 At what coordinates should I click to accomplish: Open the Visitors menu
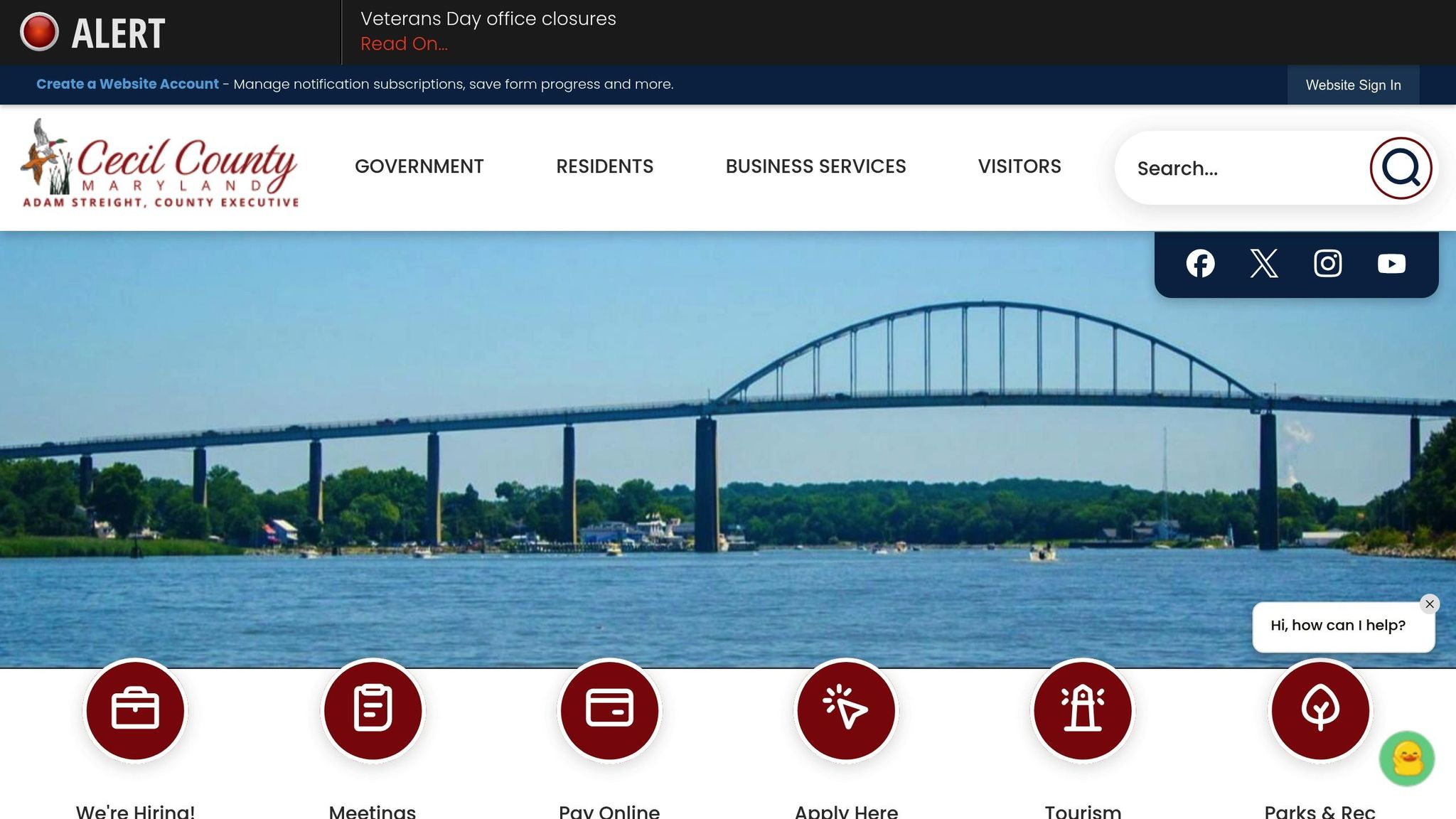click(1019, 166)
